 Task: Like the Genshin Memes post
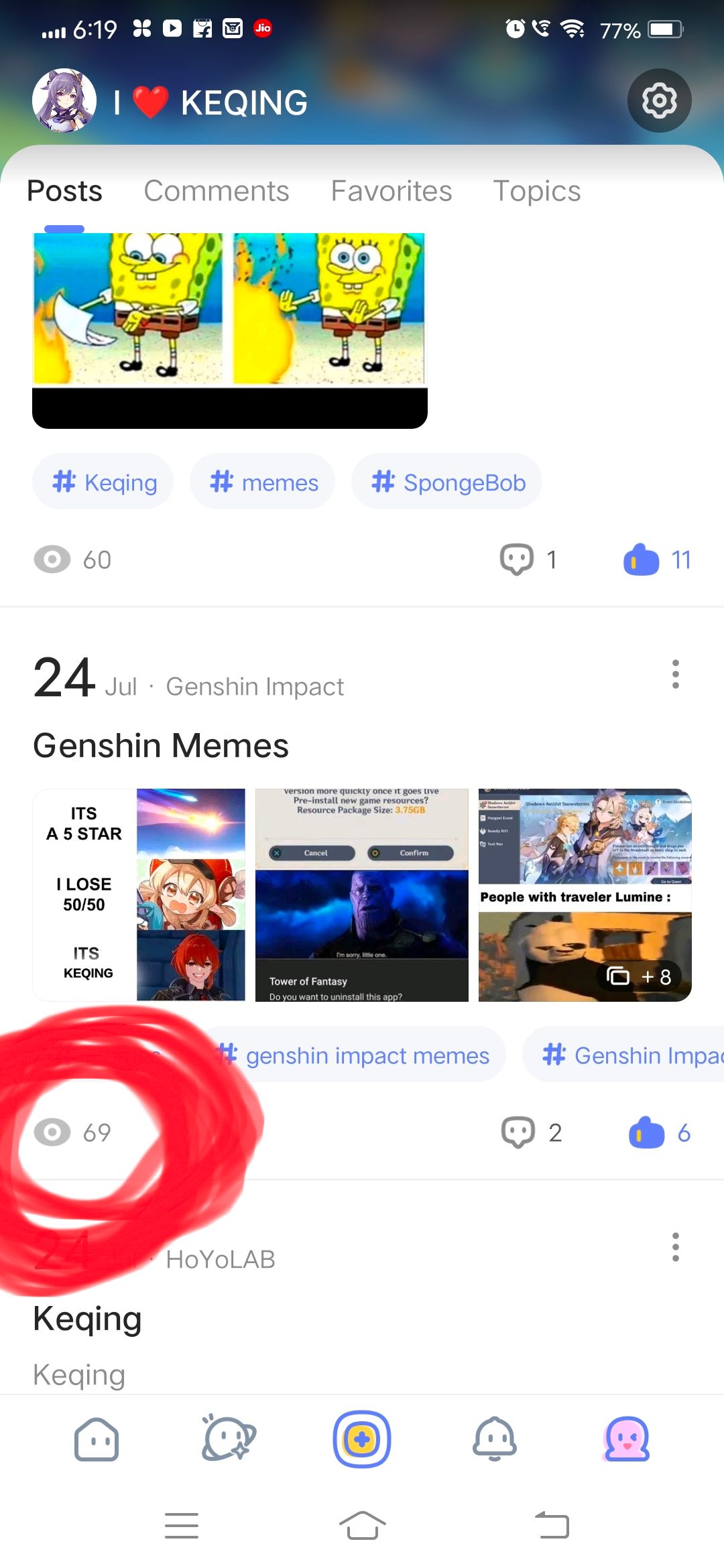pyautogui.click(x=647, y=1132)
